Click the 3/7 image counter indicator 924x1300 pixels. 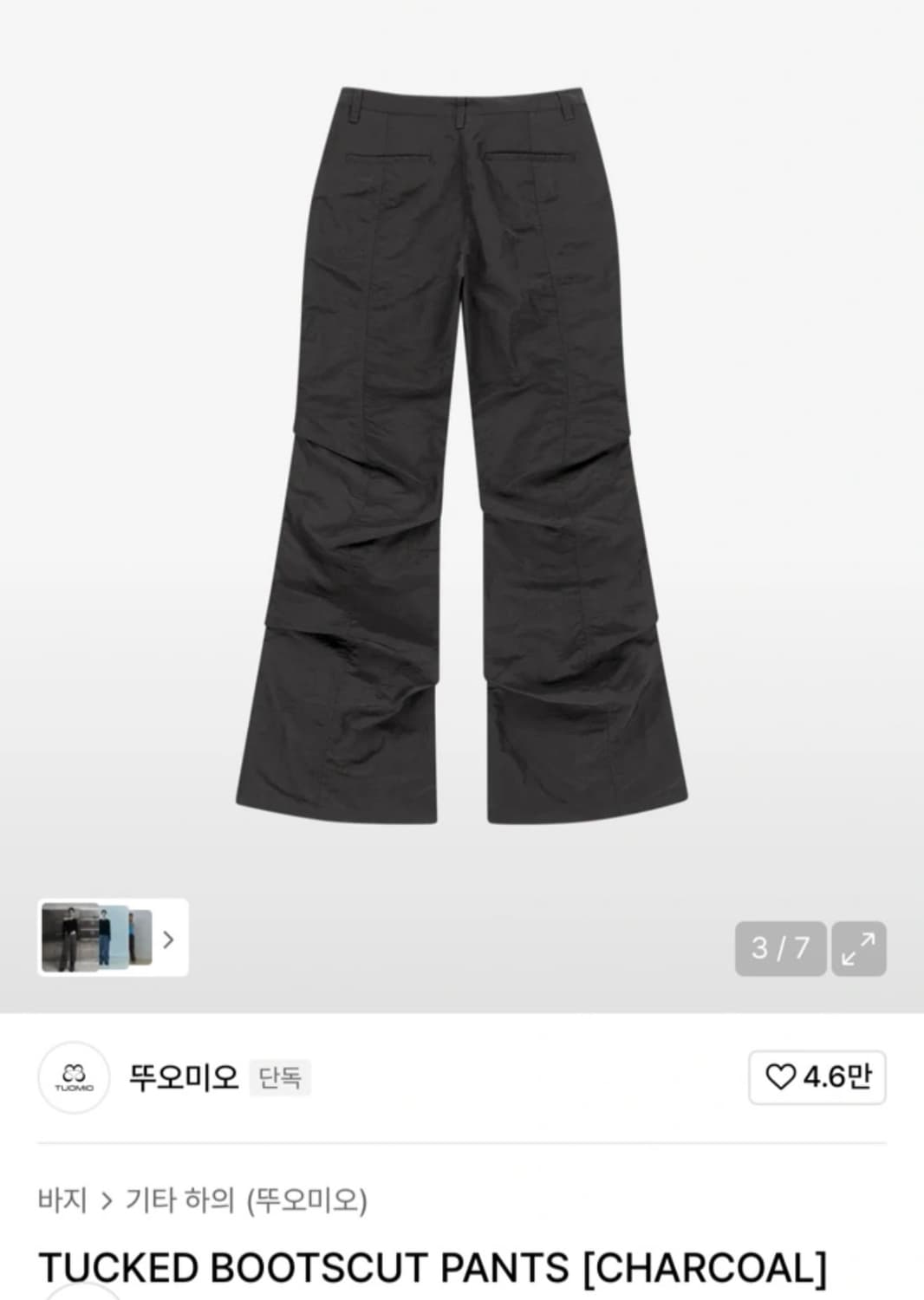coord(779,949)
